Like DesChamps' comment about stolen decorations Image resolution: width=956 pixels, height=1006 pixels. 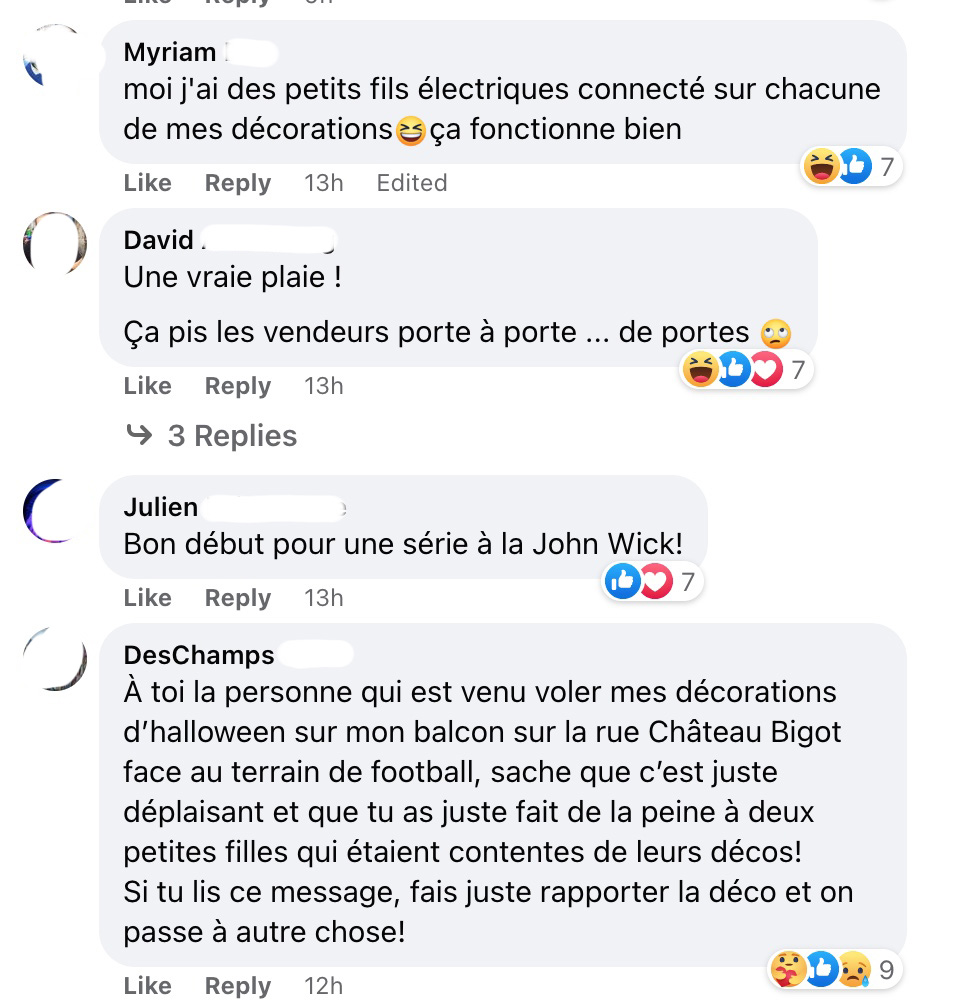[x=147, y=986]
